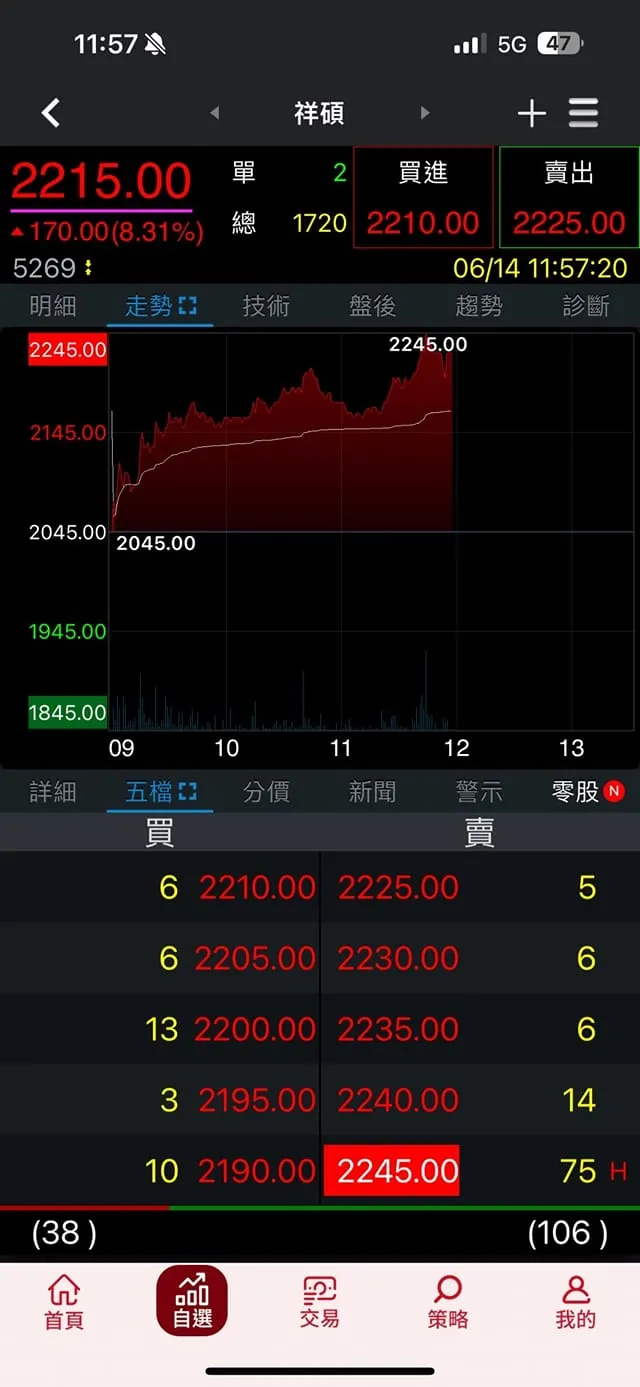Switch to the 診斷 tab

tap(586, 306)
